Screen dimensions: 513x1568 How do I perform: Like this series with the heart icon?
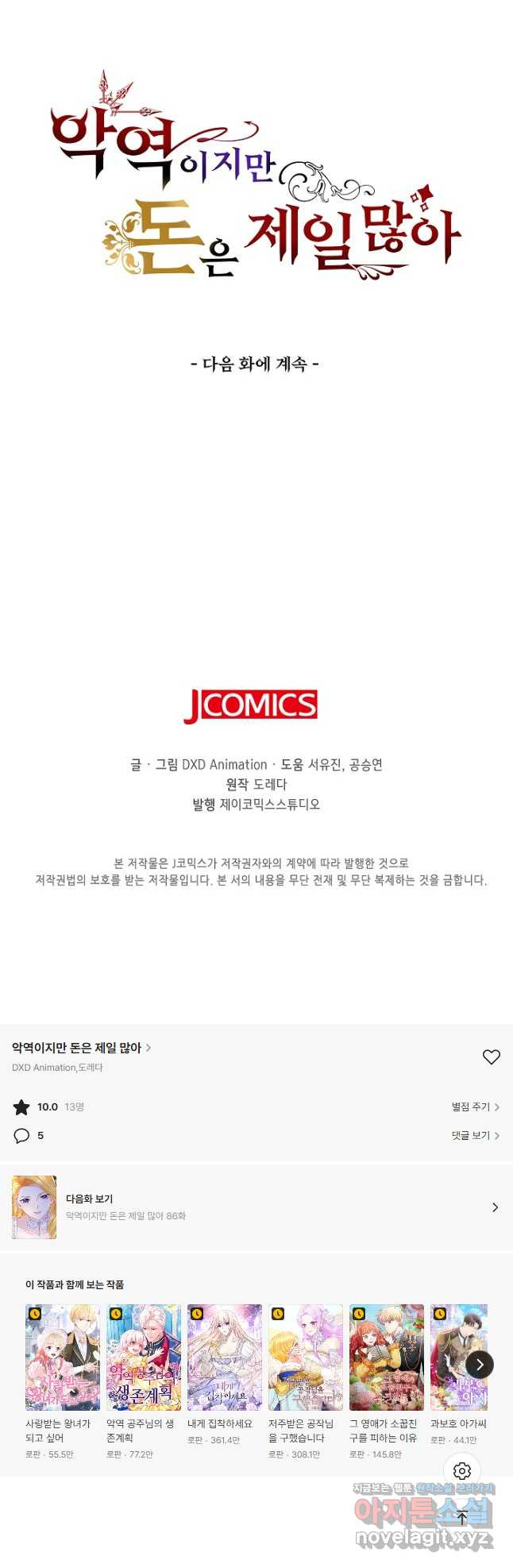(x=491, y=1056)
